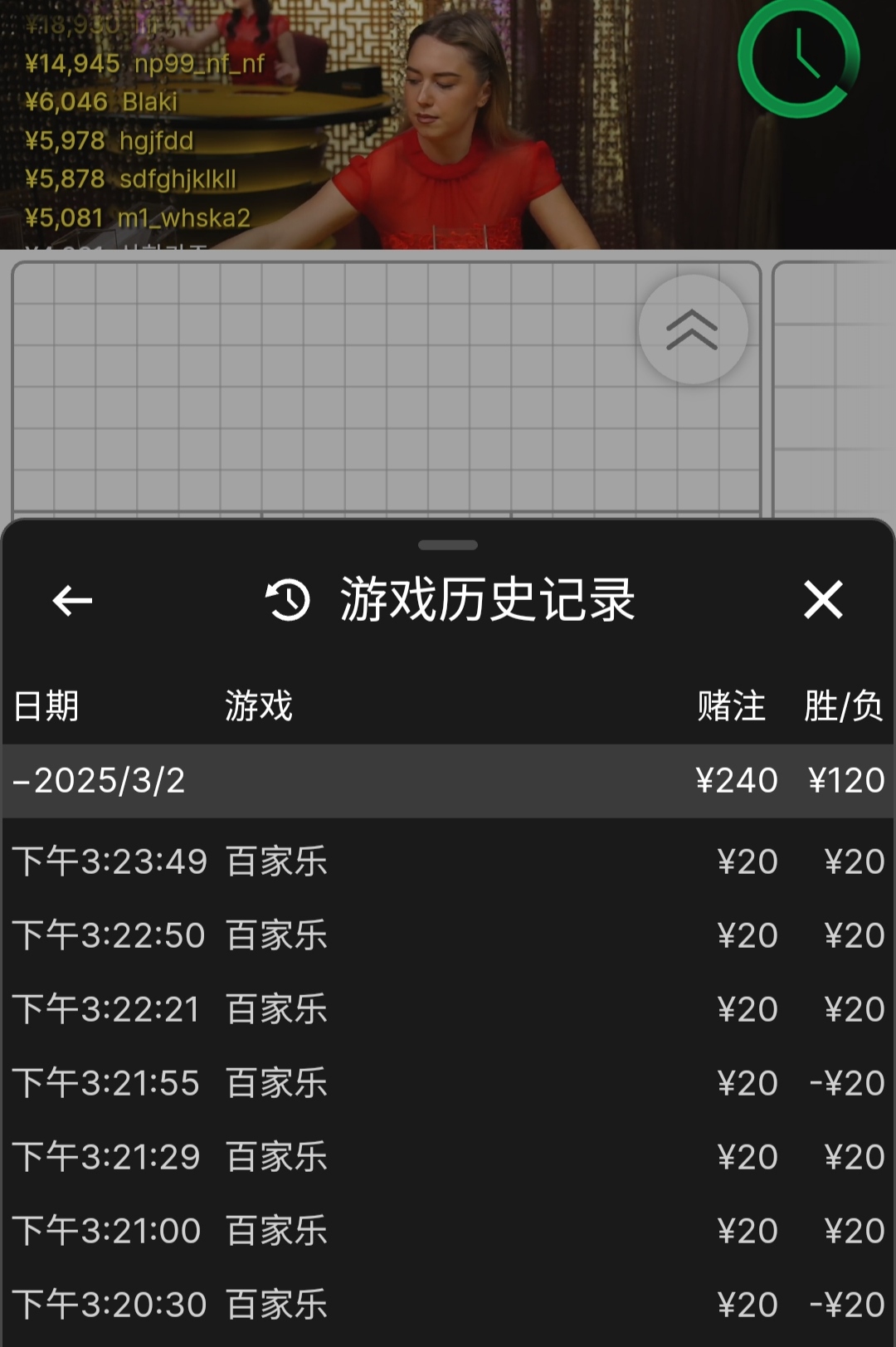Open the 下午3:22:50 百家乐 record
This screenshot has height=1347, width=896.
tap(448, 935)
